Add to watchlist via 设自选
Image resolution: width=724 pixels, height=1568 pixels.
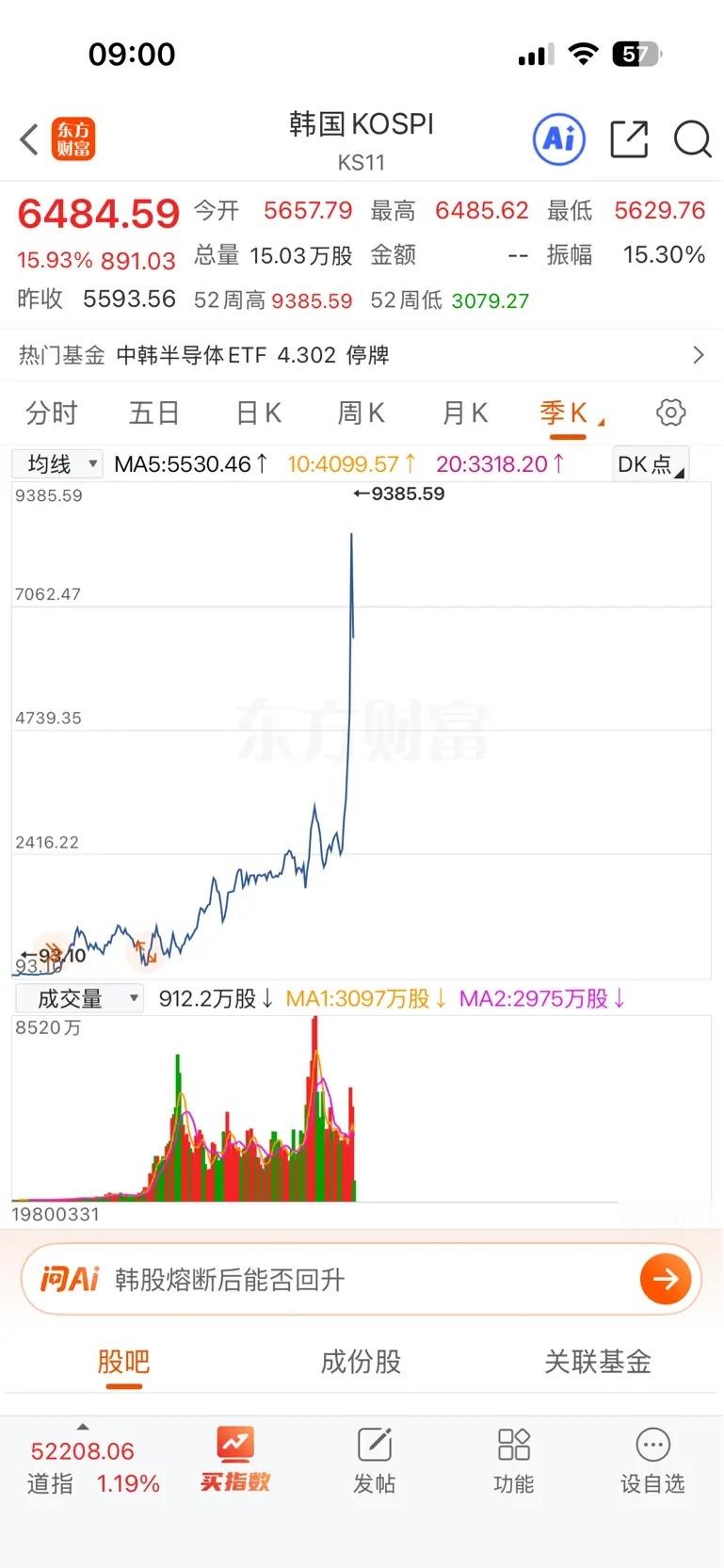click(652, 1460)
